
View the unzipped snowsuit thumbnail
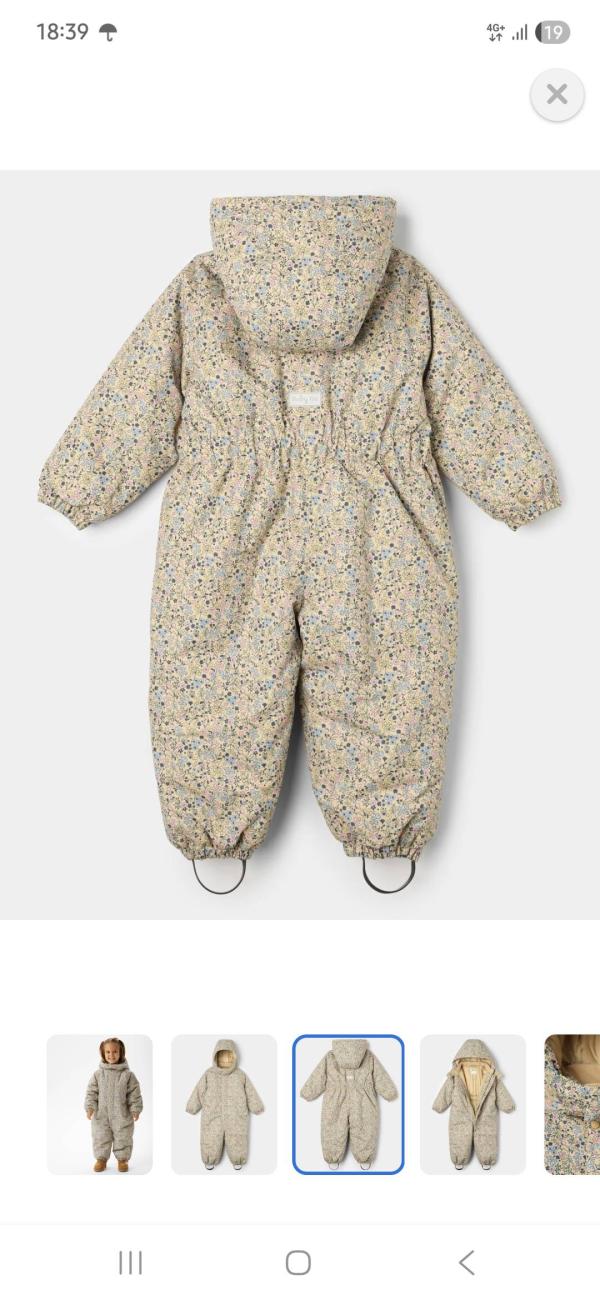point(472,1104)
